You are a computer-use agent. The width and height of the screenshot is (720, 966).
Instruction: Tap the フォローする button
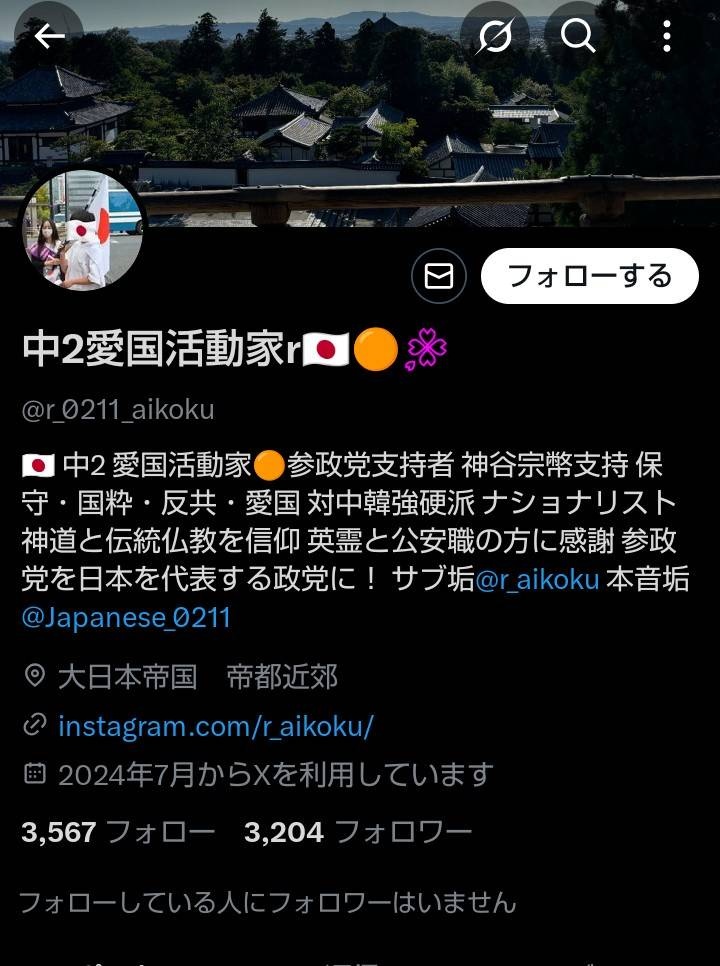coord(589,276)
